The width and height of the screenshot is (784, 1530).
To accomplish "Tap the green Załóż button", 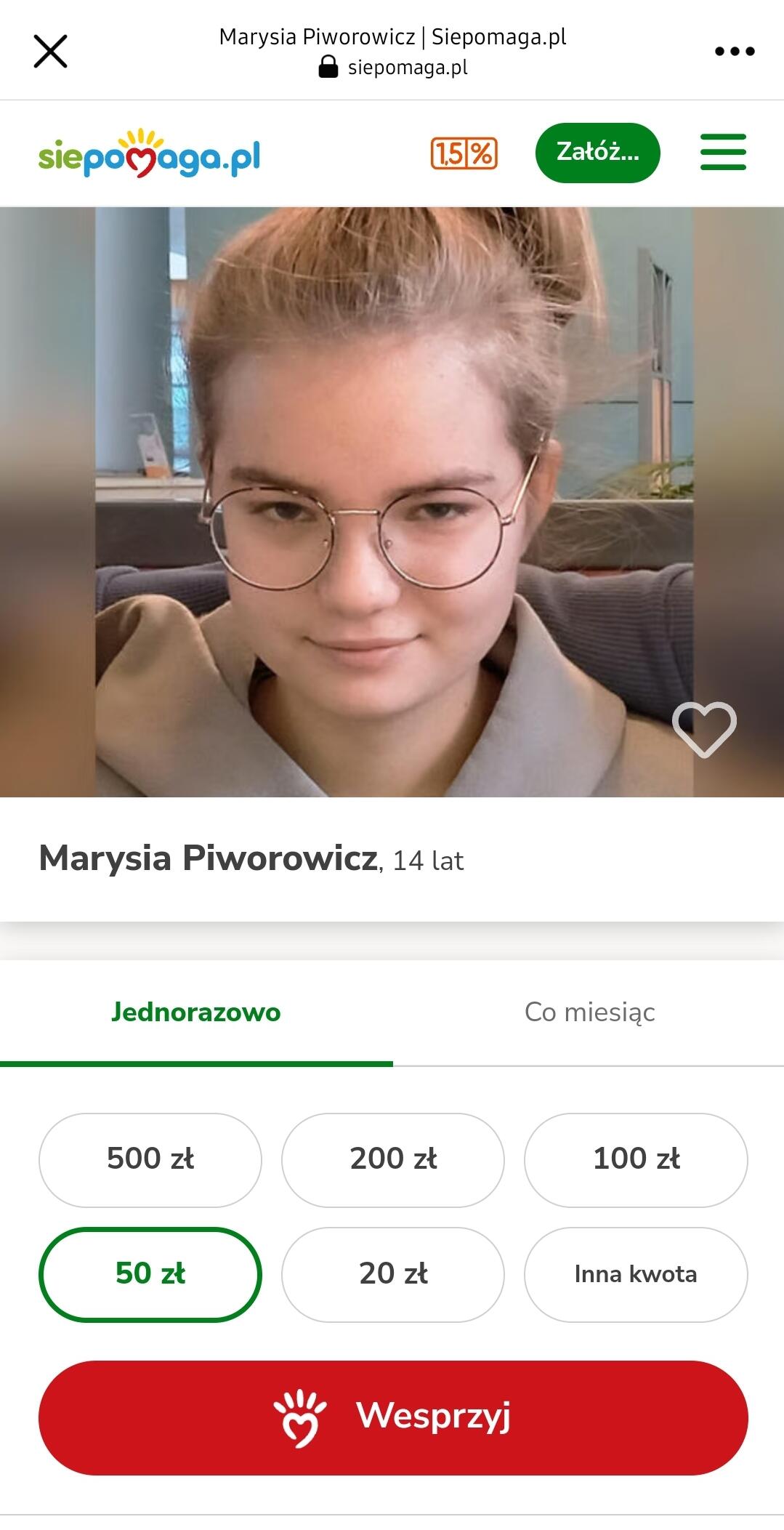I will click(x=597, y=153).
